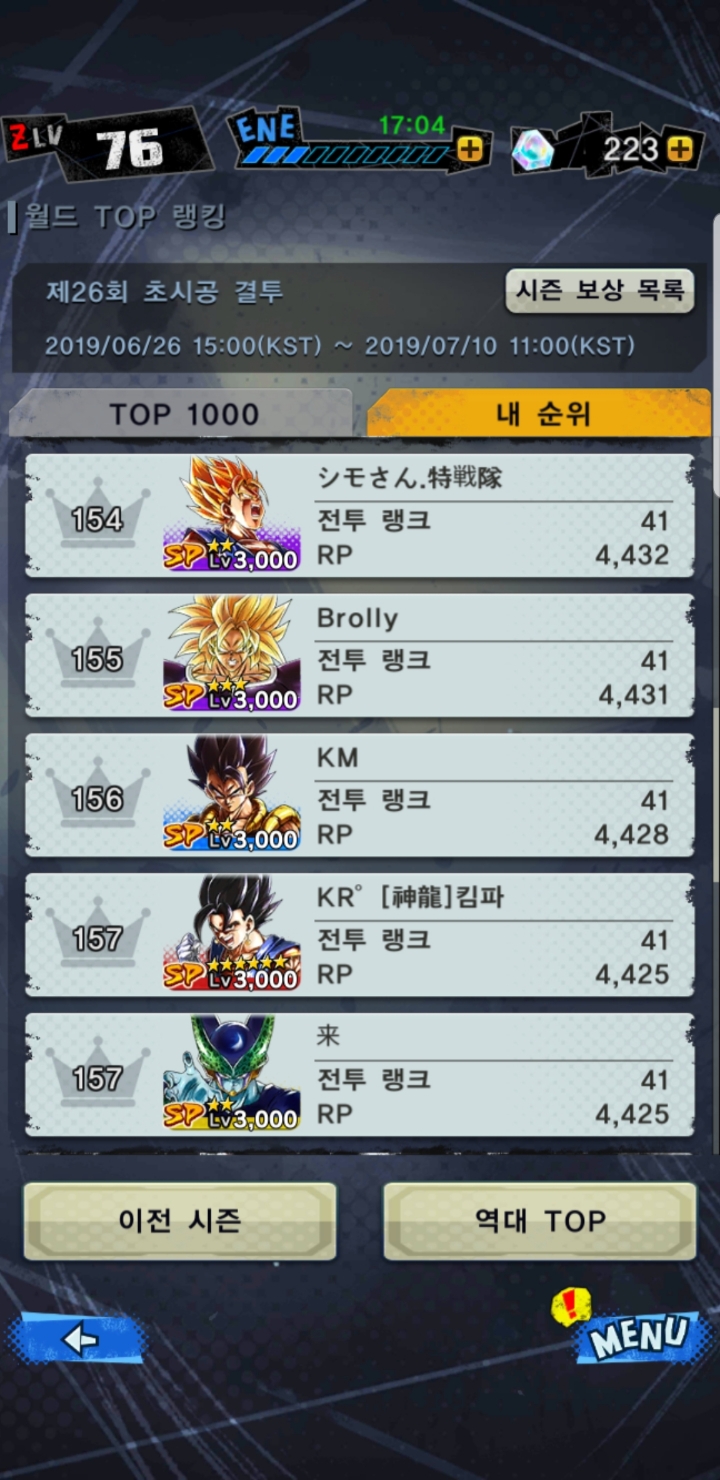
Task: Open the 역대 TOP rankings
Action: pos(540,1221)
